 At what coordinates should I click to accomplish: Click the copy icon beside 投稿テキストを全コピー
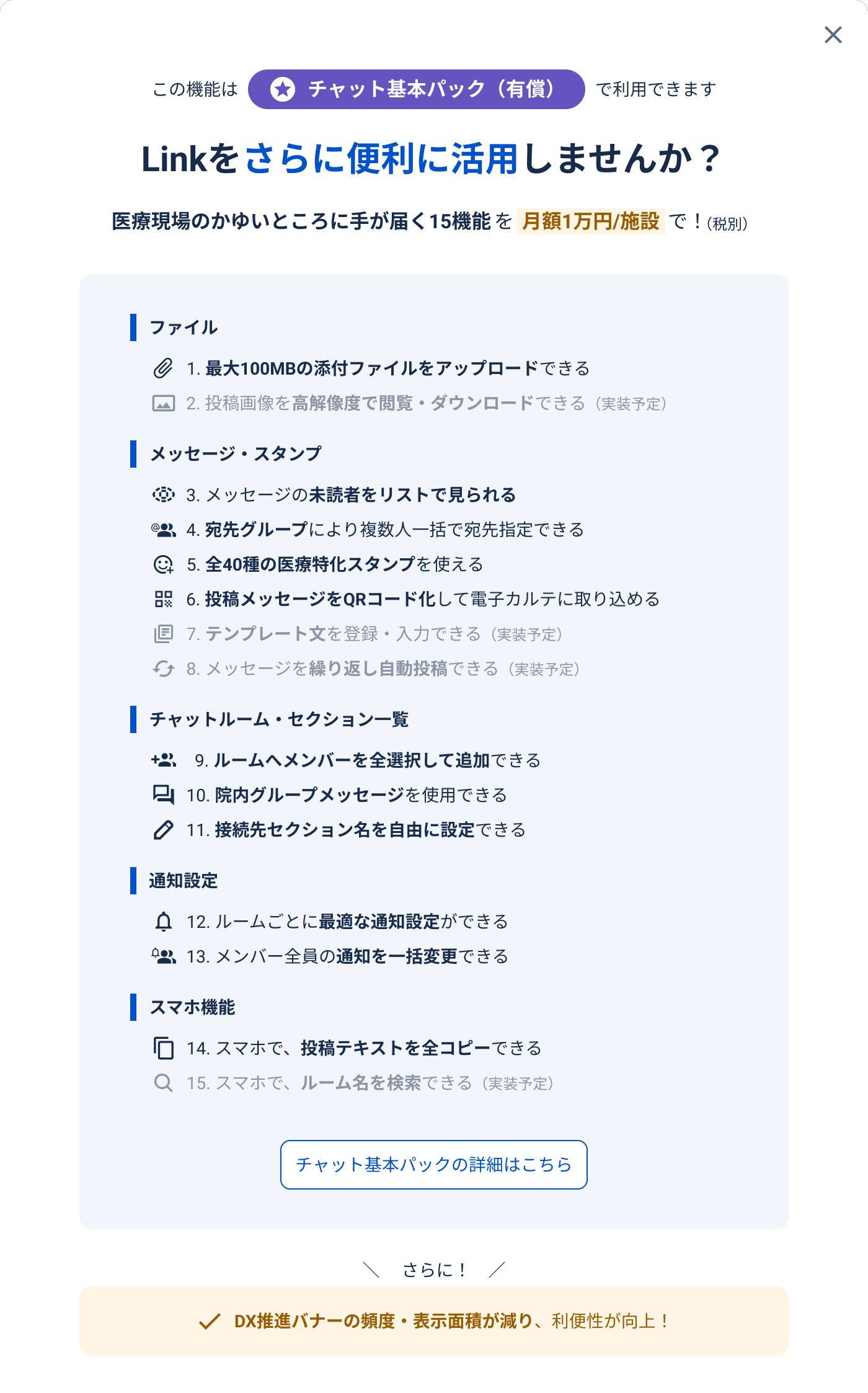(x=164, y=1048)
